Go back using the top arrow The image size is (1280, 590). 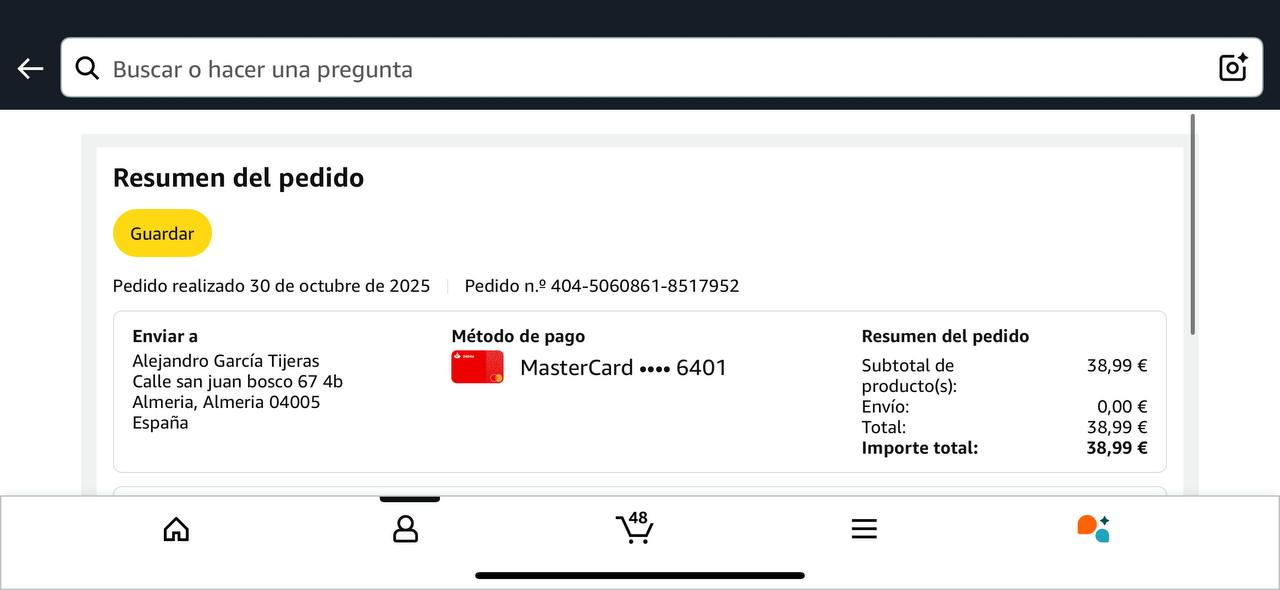point(30,68)
